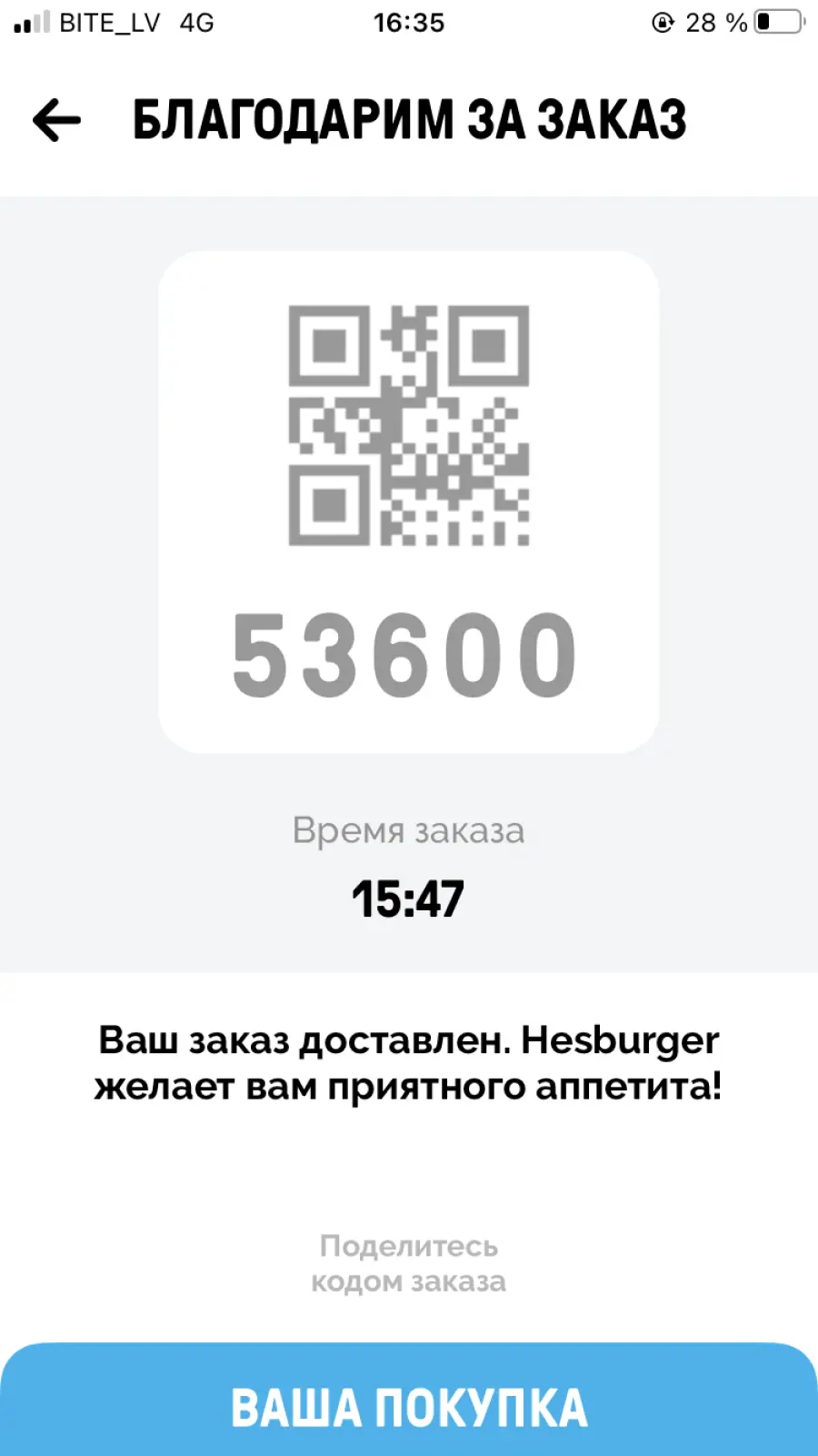Go back using the arrow icon

coord(56,121)
